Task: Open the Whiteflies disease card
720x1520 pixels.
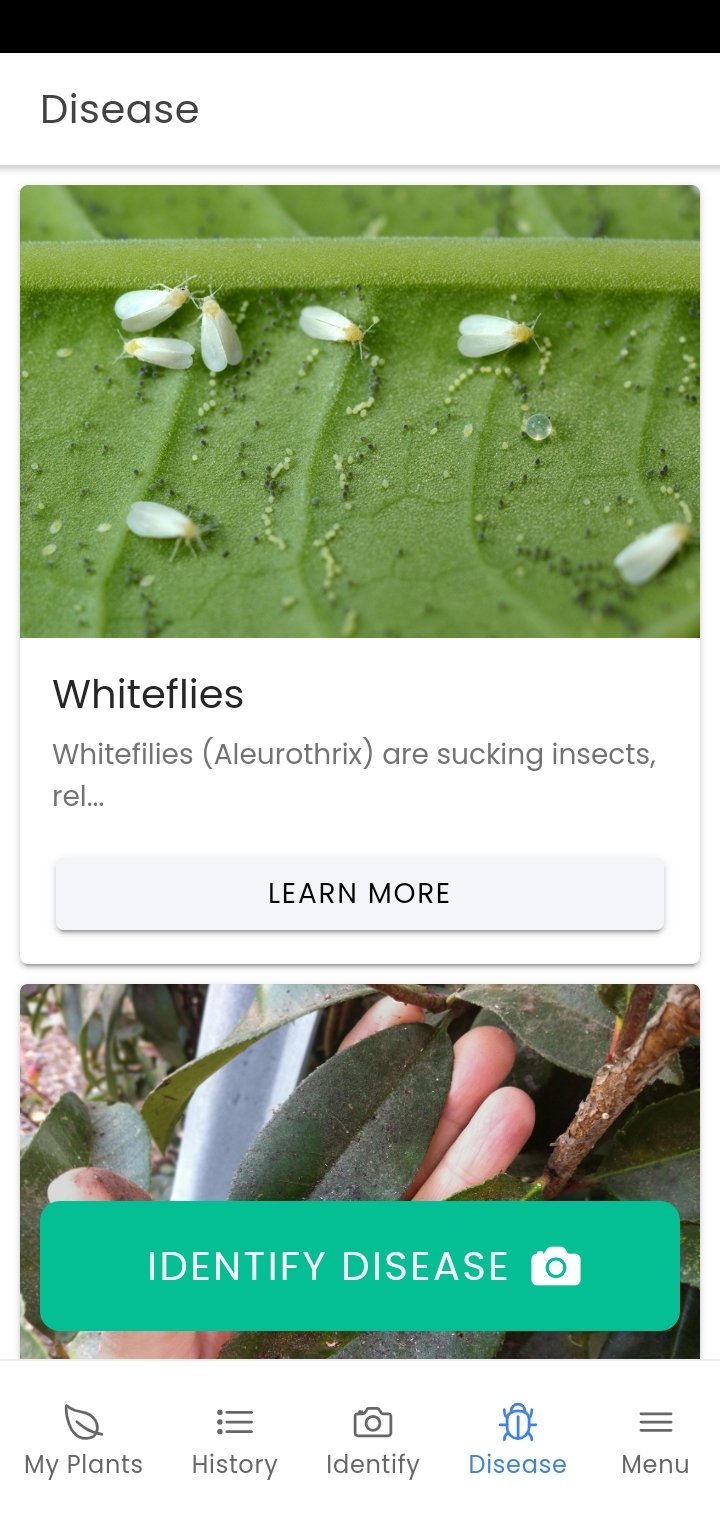Action: click(360, 574)
